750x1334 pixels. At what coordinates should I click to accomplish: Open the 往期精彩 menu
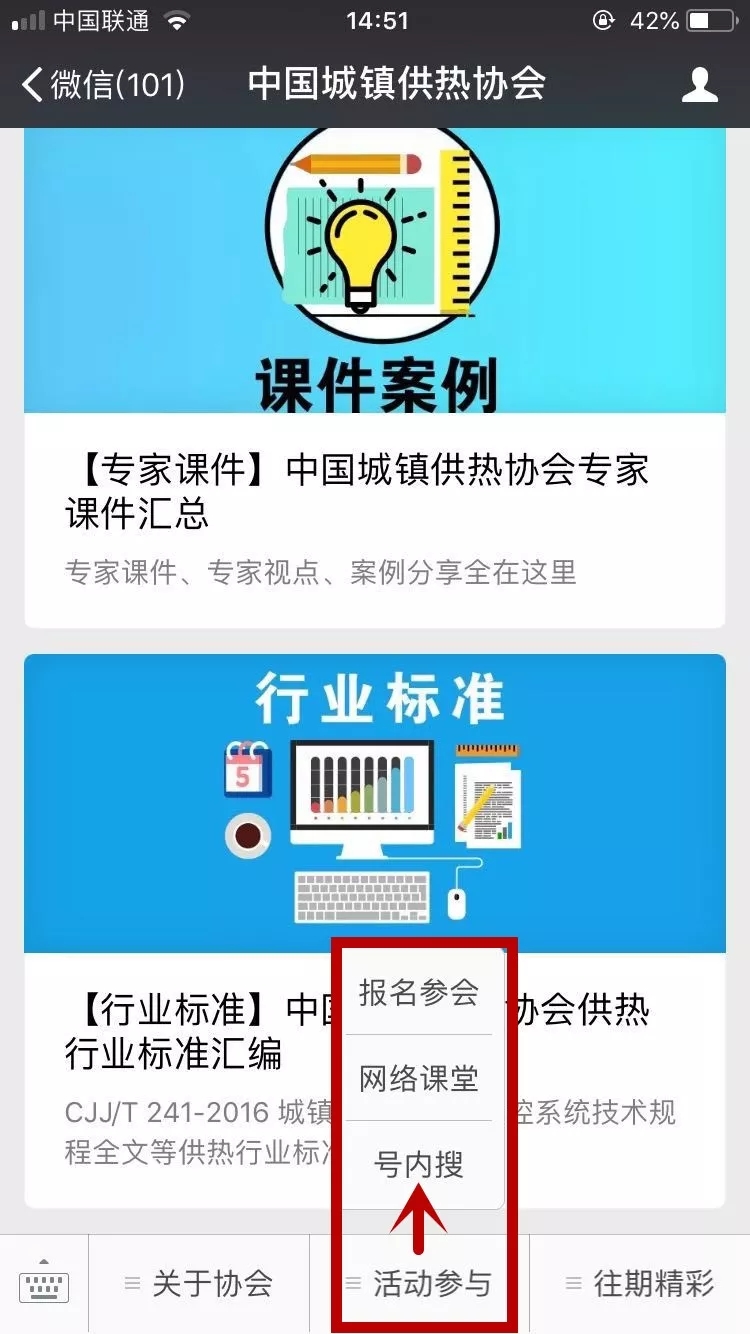coord(640,1284)
